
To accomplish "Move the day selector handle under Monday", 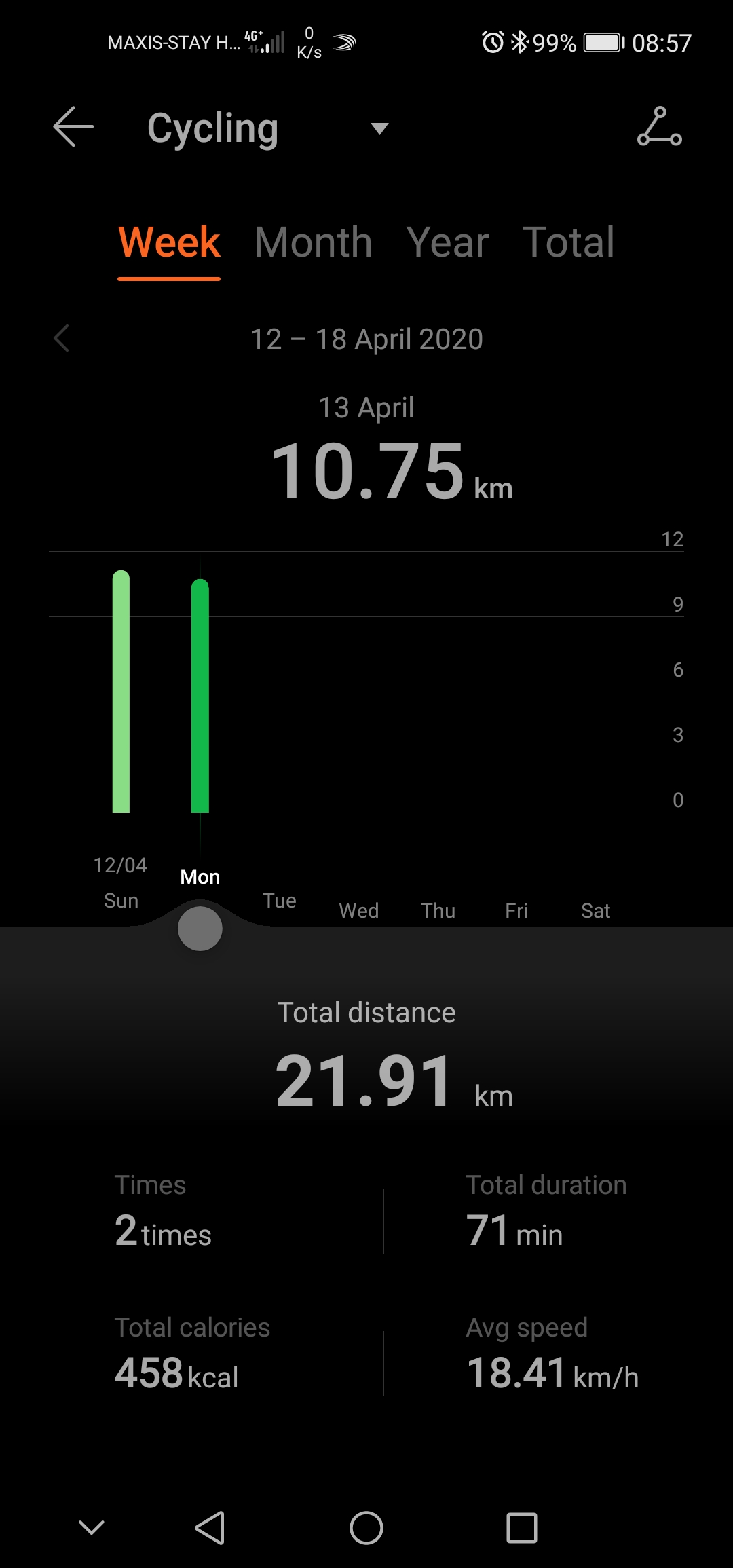I will click(x=200, y=929).
